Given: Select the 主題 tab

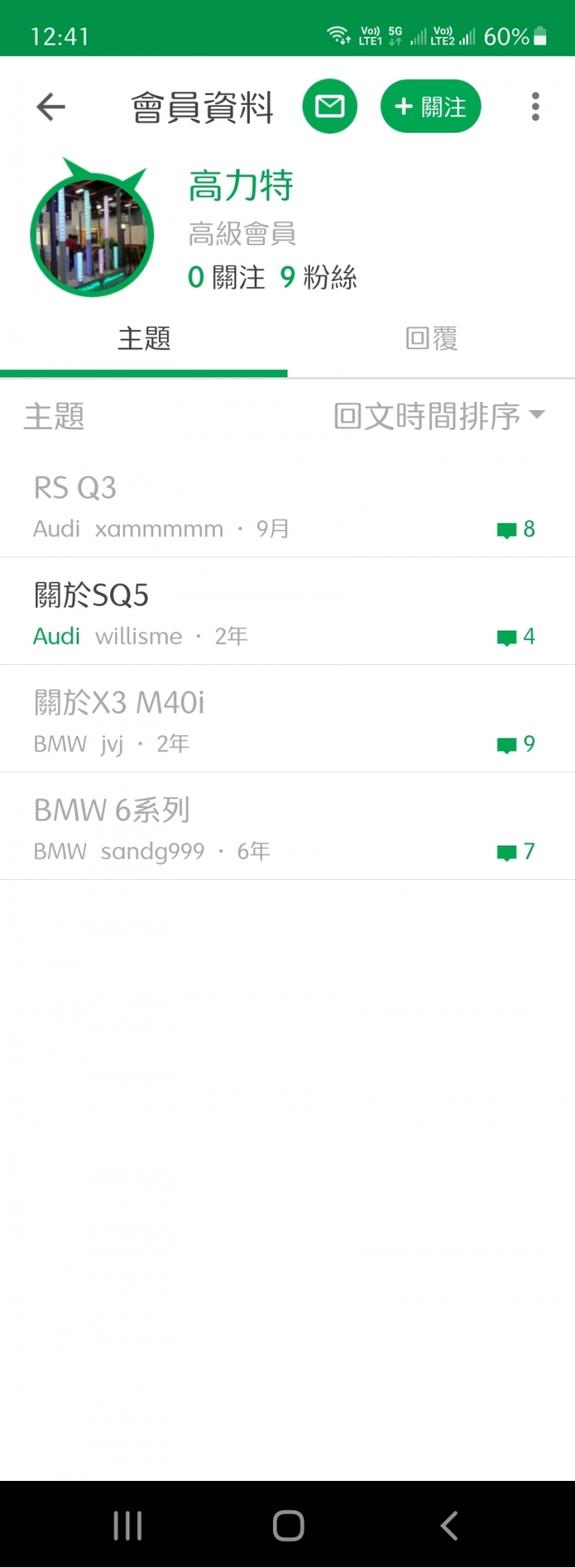Looking at the screenshot, I should pos(144,339).
